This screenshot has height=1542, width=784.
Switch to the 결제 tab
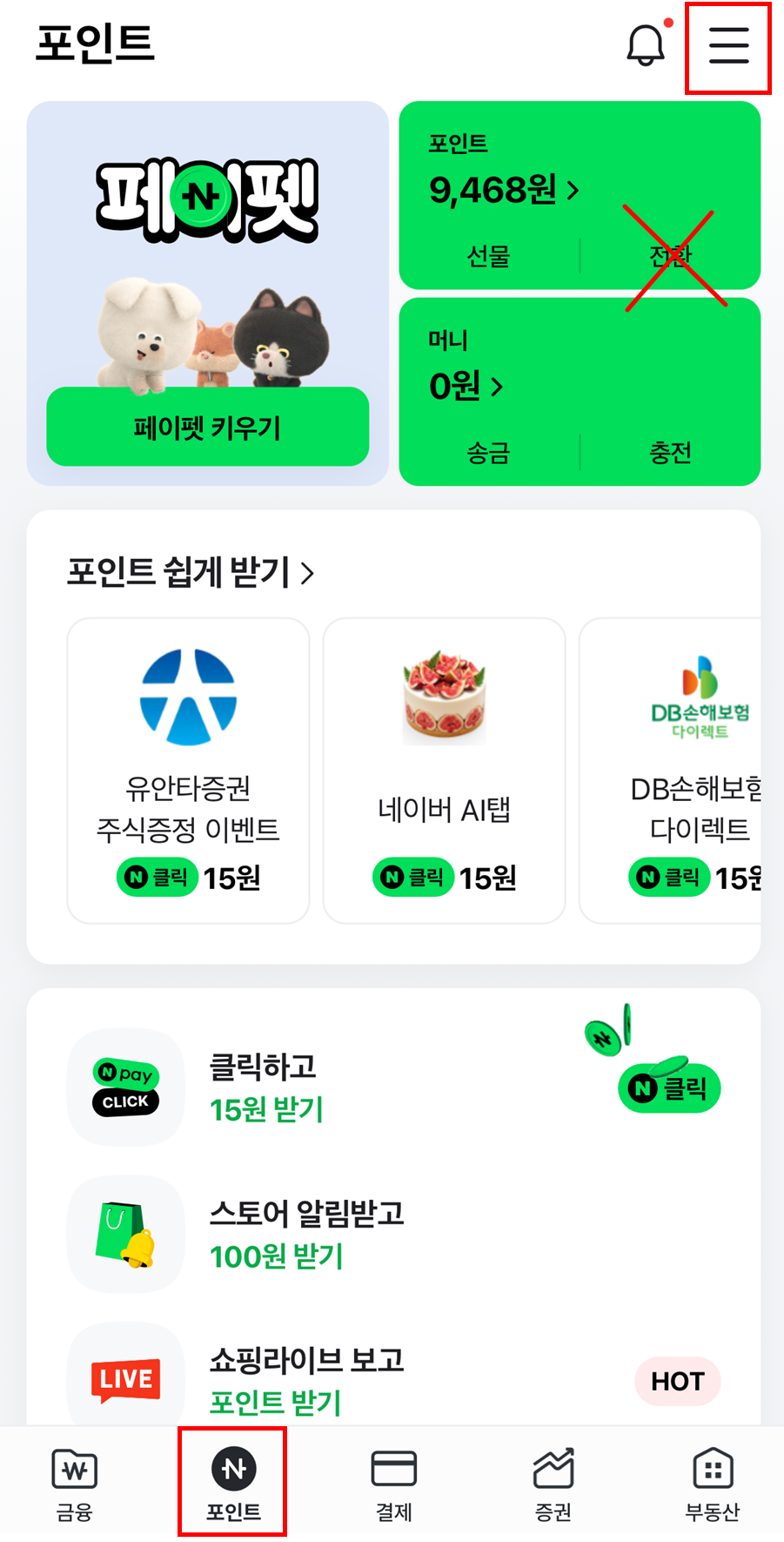[393, 1484]
